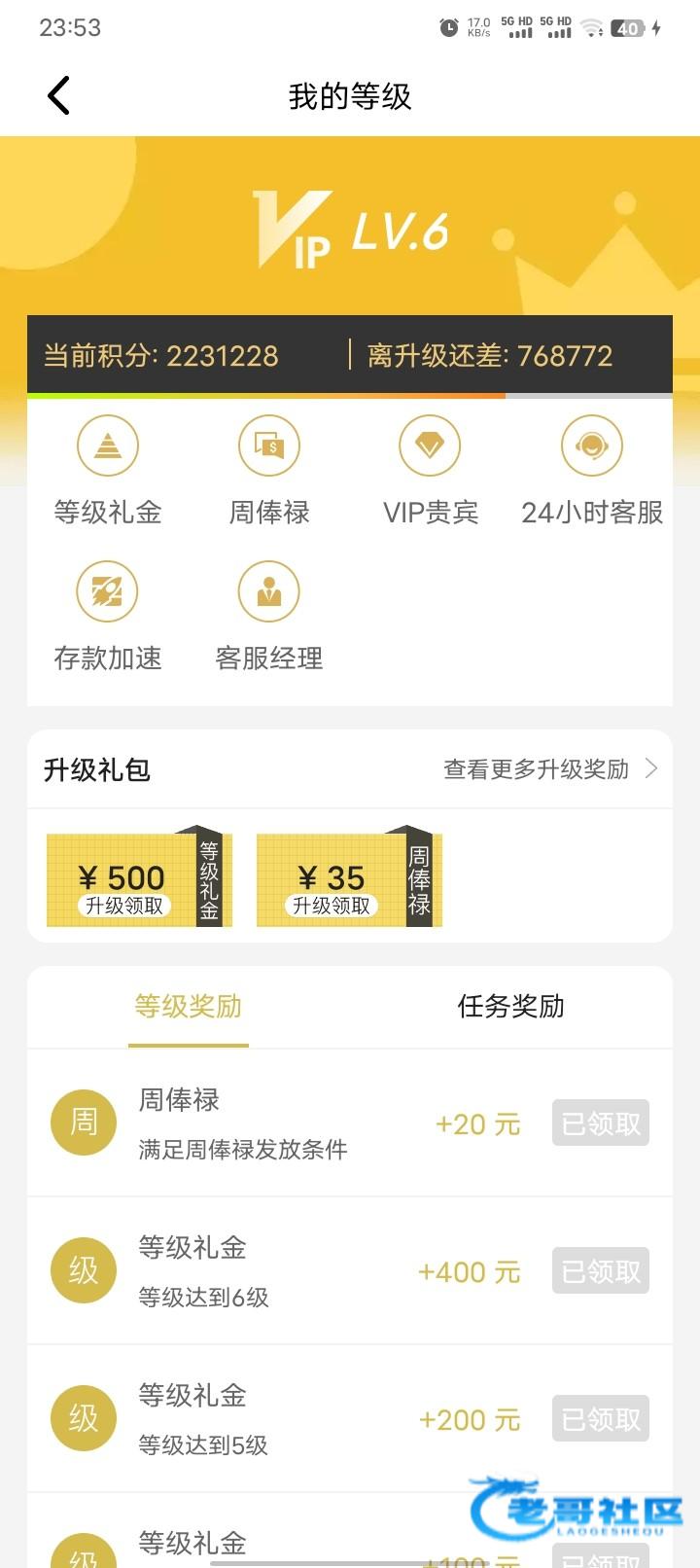Open the VIP贵宾 benefit icon

click(x=430, y=446)
